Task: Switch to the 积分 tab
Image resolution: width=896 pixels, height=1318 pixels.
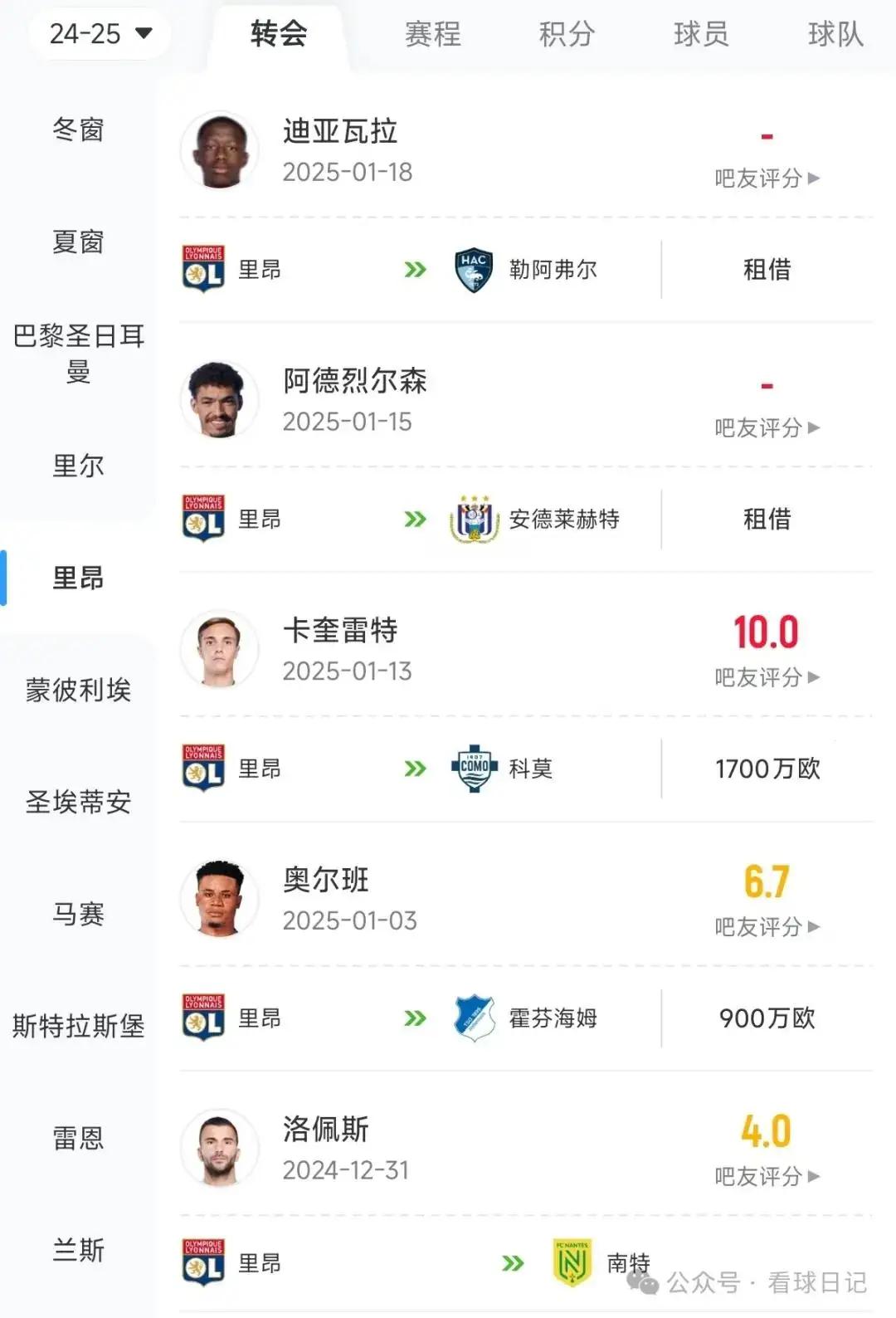Action: (x=567, y=34)
